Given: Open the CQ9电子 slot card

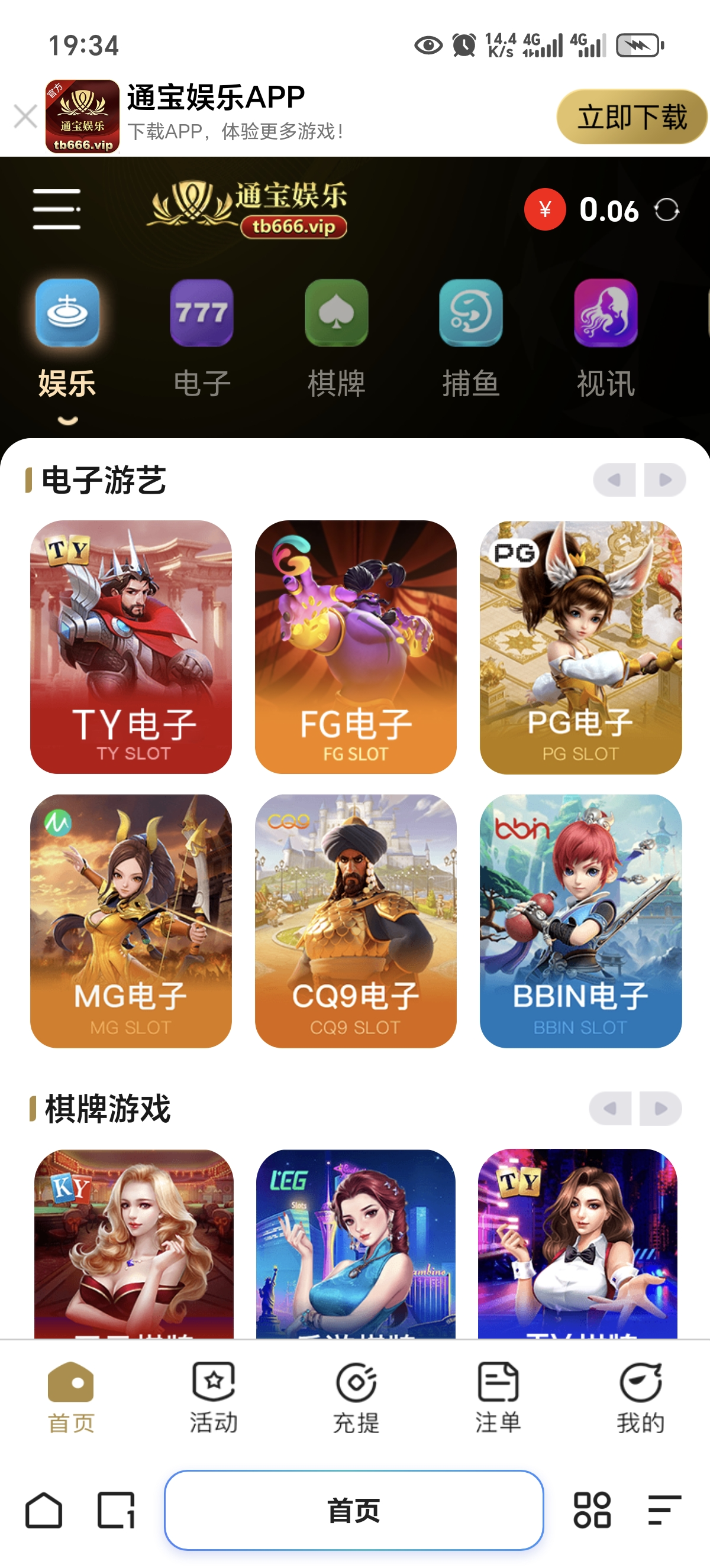Looking at the screenshot, I should [x=356, y=921].
